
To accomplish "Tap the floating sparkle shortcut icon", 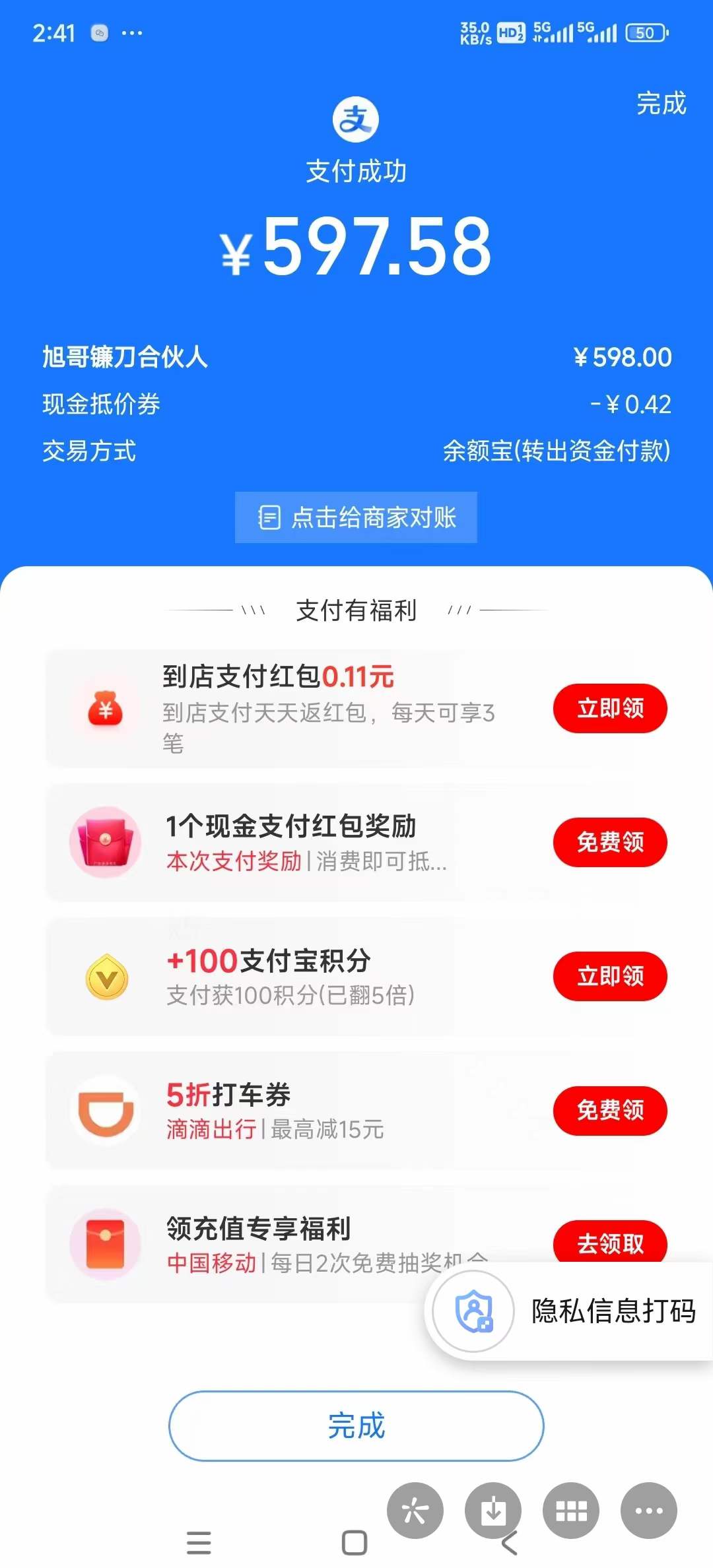I will pyautogui.click(x=415, y=1511).
